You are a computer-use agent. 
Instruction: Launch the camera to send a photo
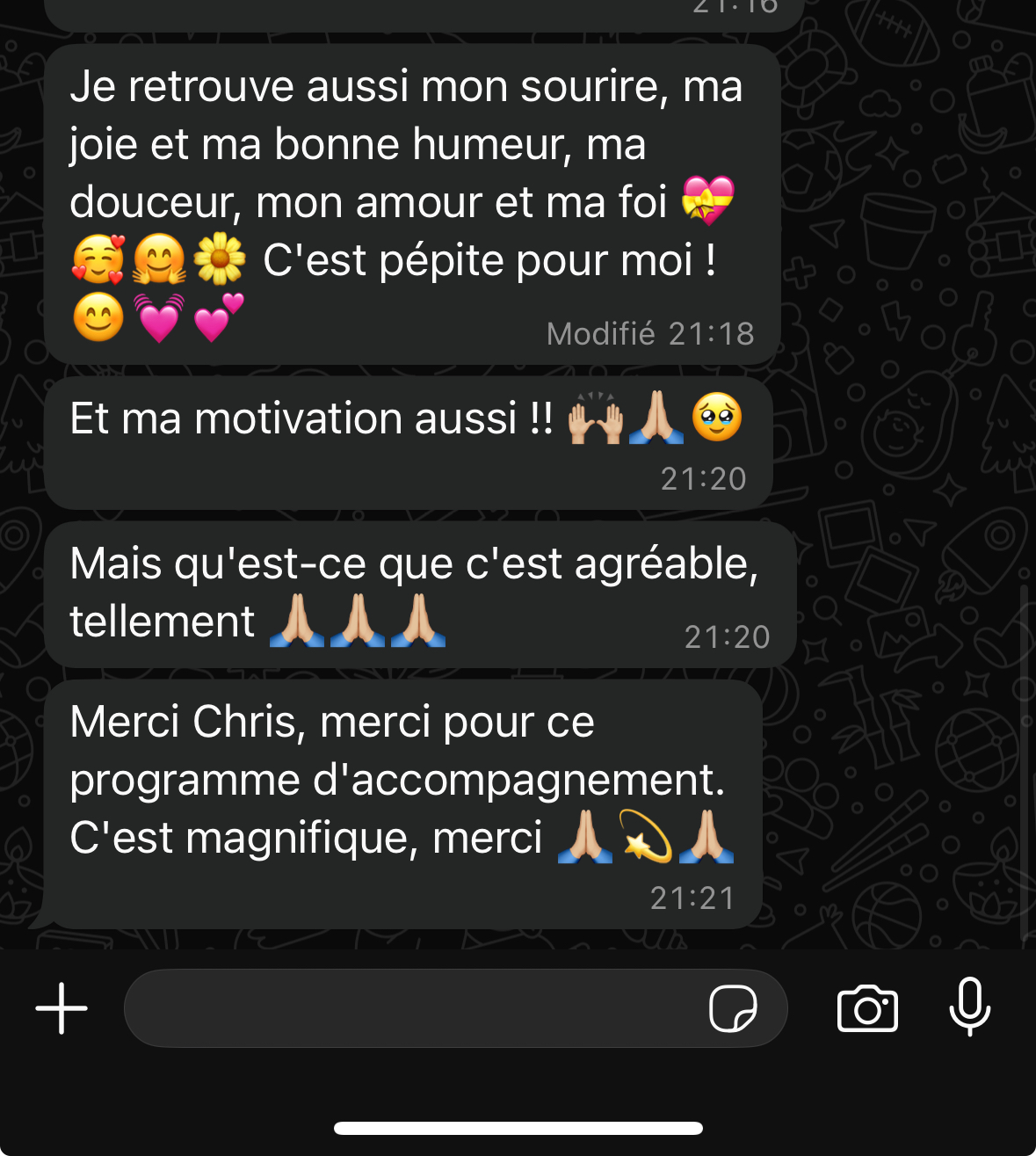click(x=867, y=1008)
